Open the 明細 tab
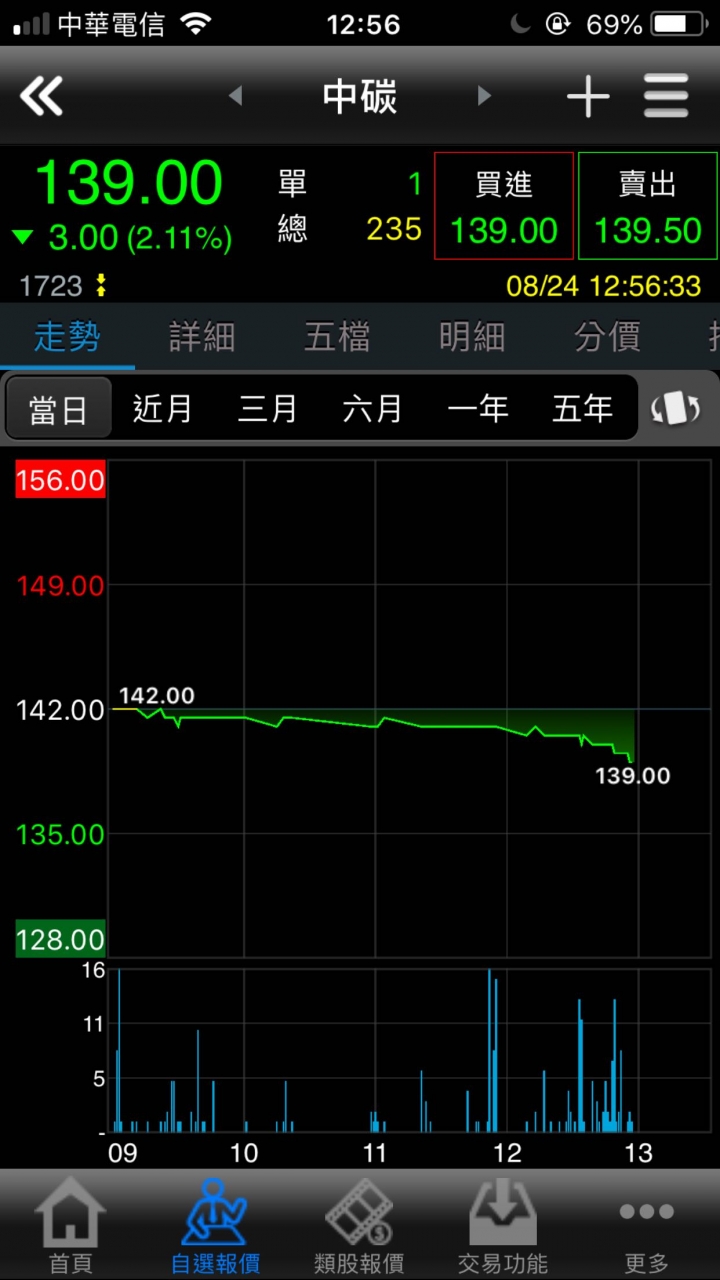 coord(472,337)
